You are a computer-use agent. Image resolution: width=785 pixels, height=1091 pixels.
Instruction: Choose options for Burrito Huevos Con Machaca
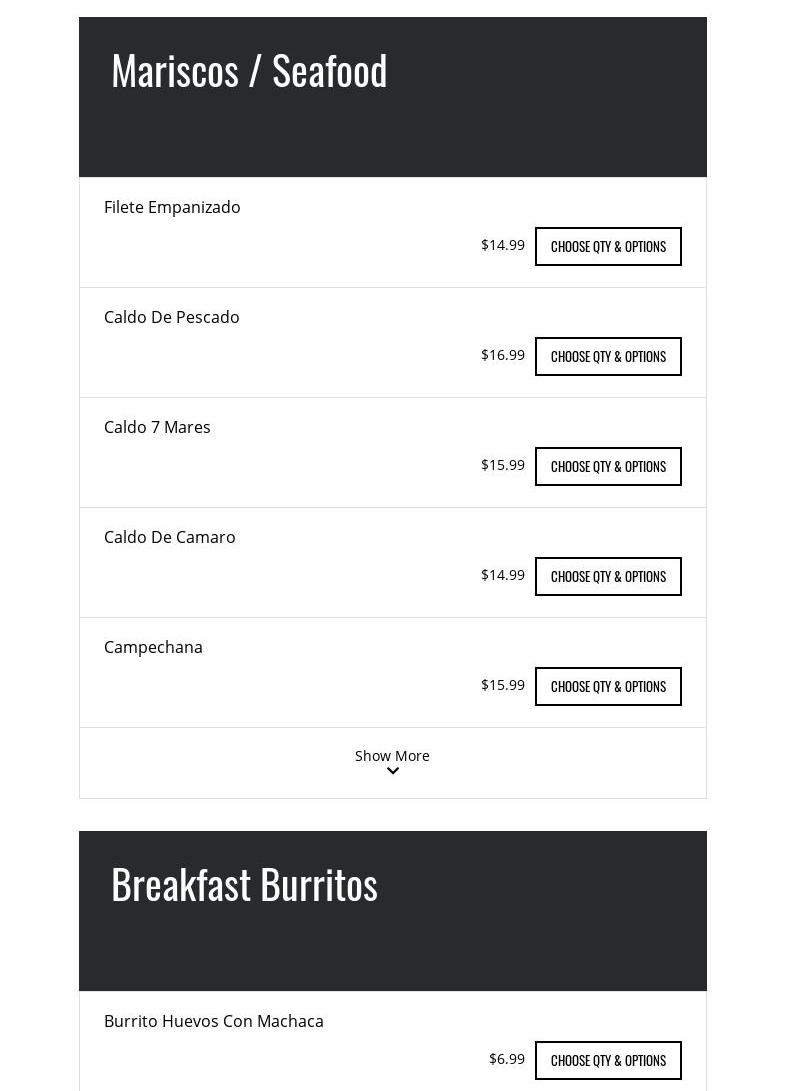tap(608, 1061)
